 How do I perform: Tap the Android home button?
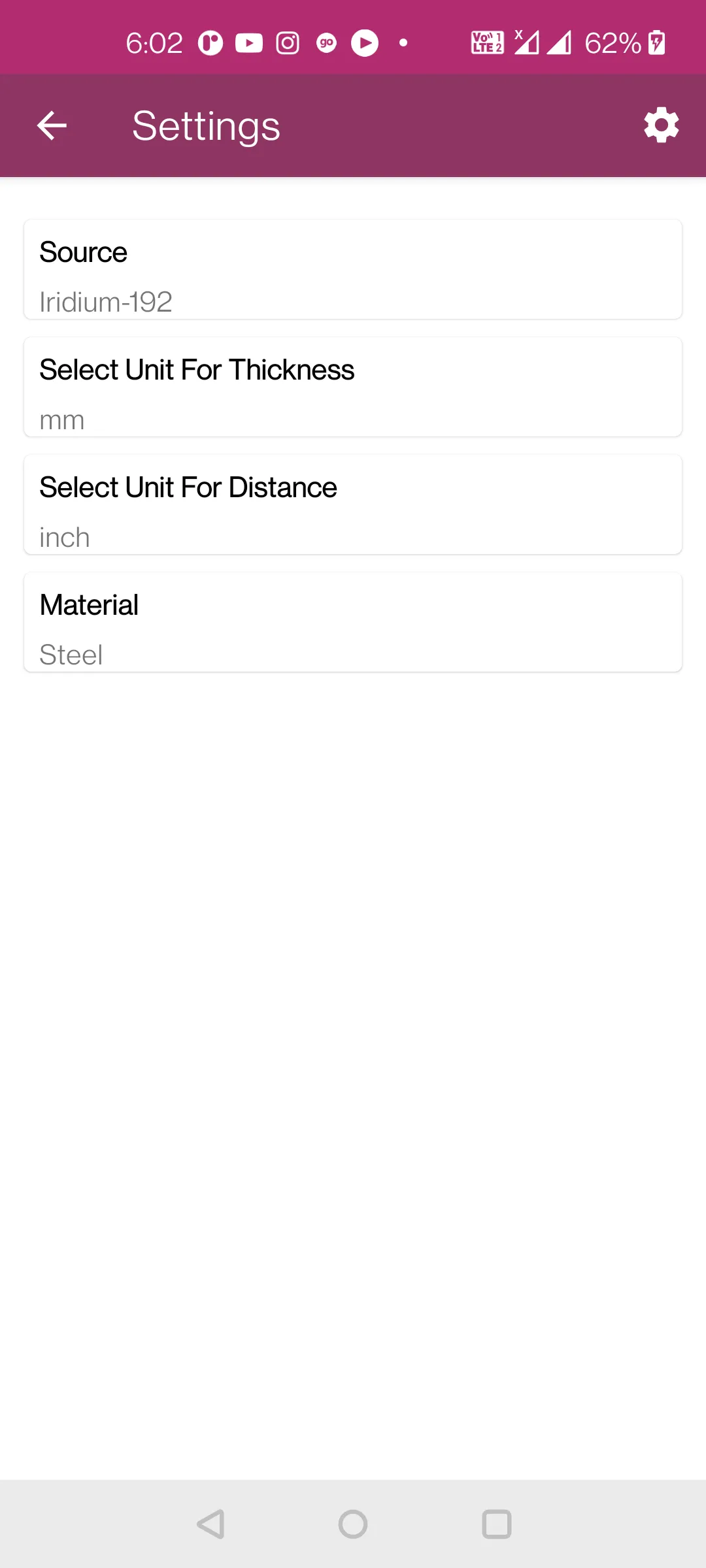(x=352, y=1524)
